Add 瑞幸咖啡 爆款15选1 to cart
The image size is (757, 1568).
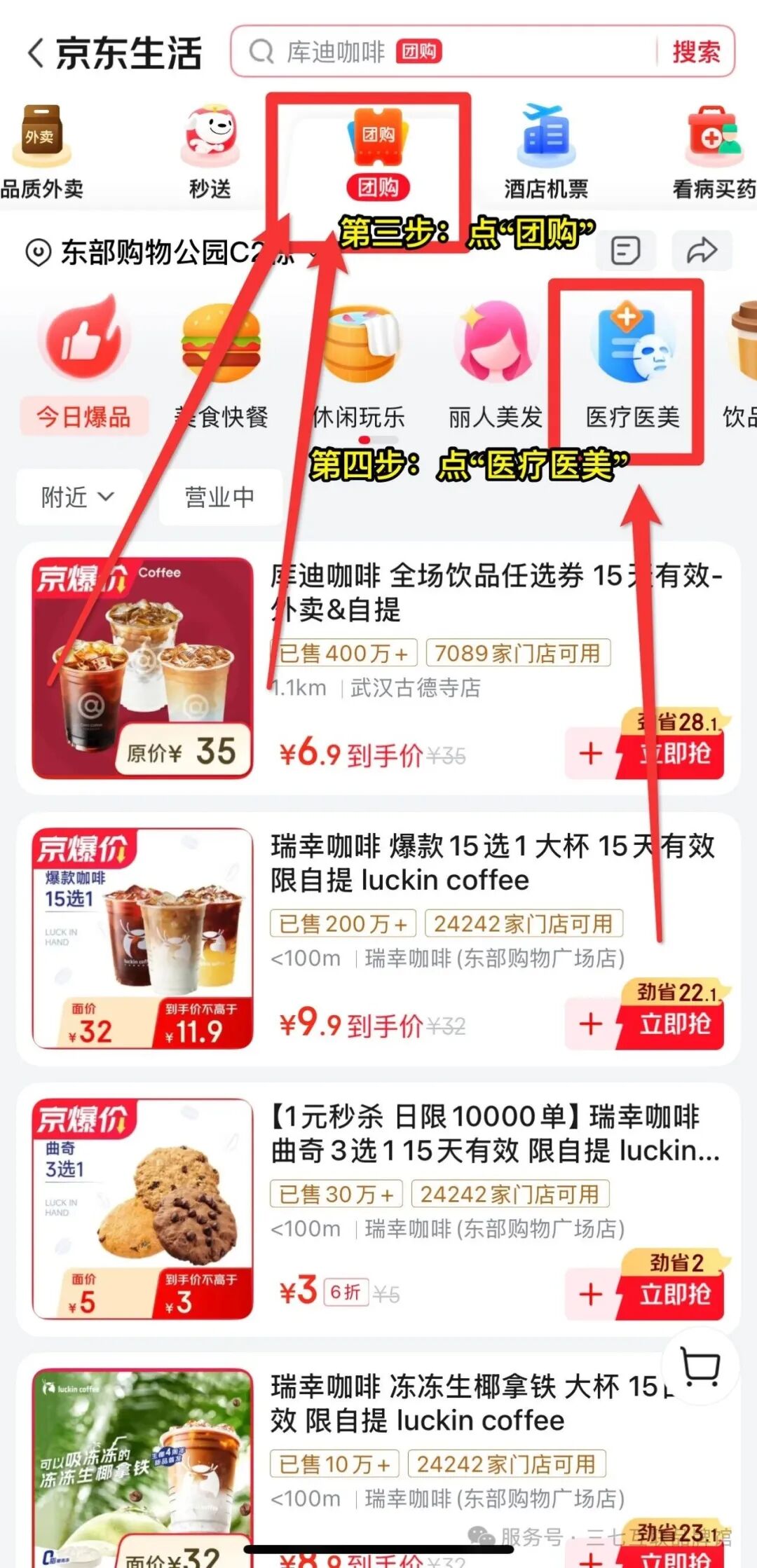coord(591,1024)
